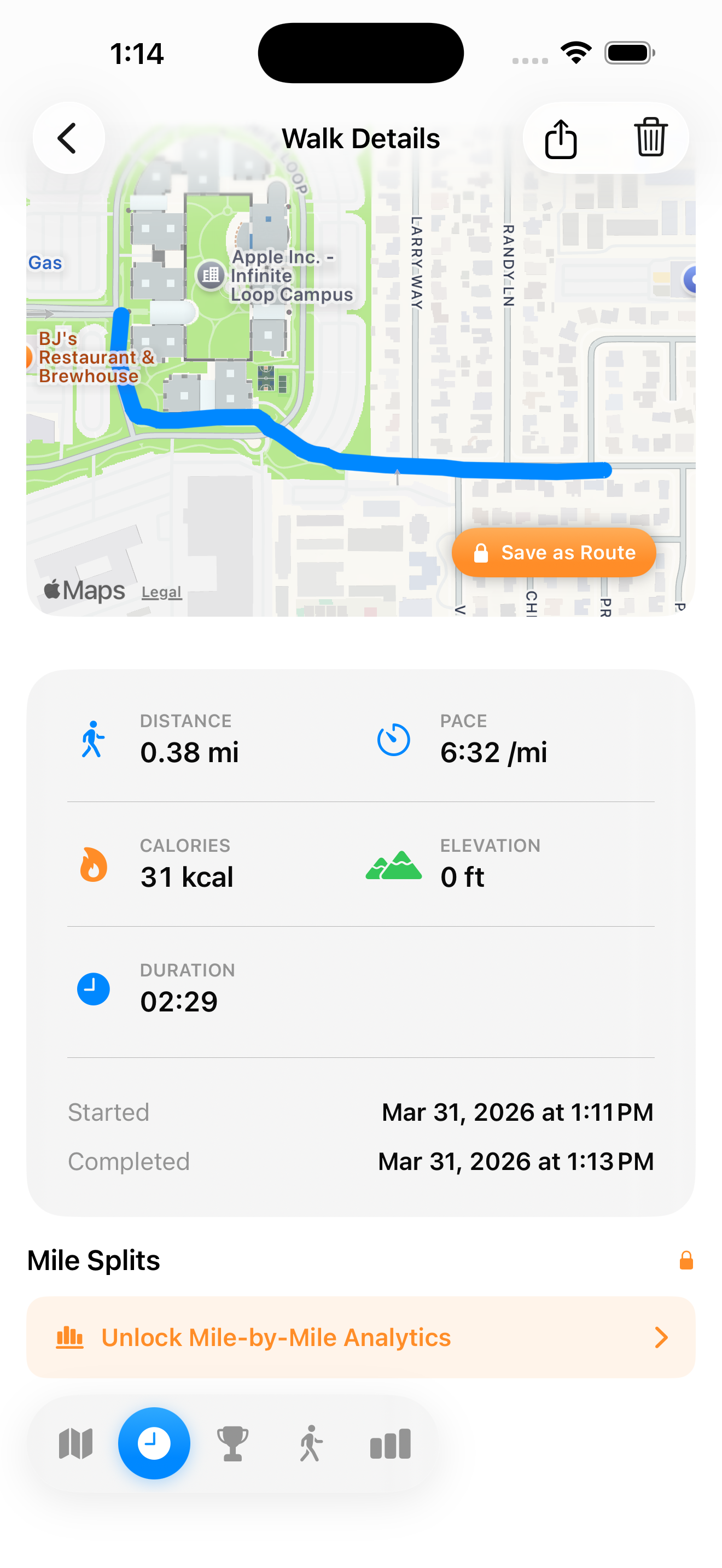Select the walking activity view icon
Screen dimensions: 722x1568
coord(312,1443)
